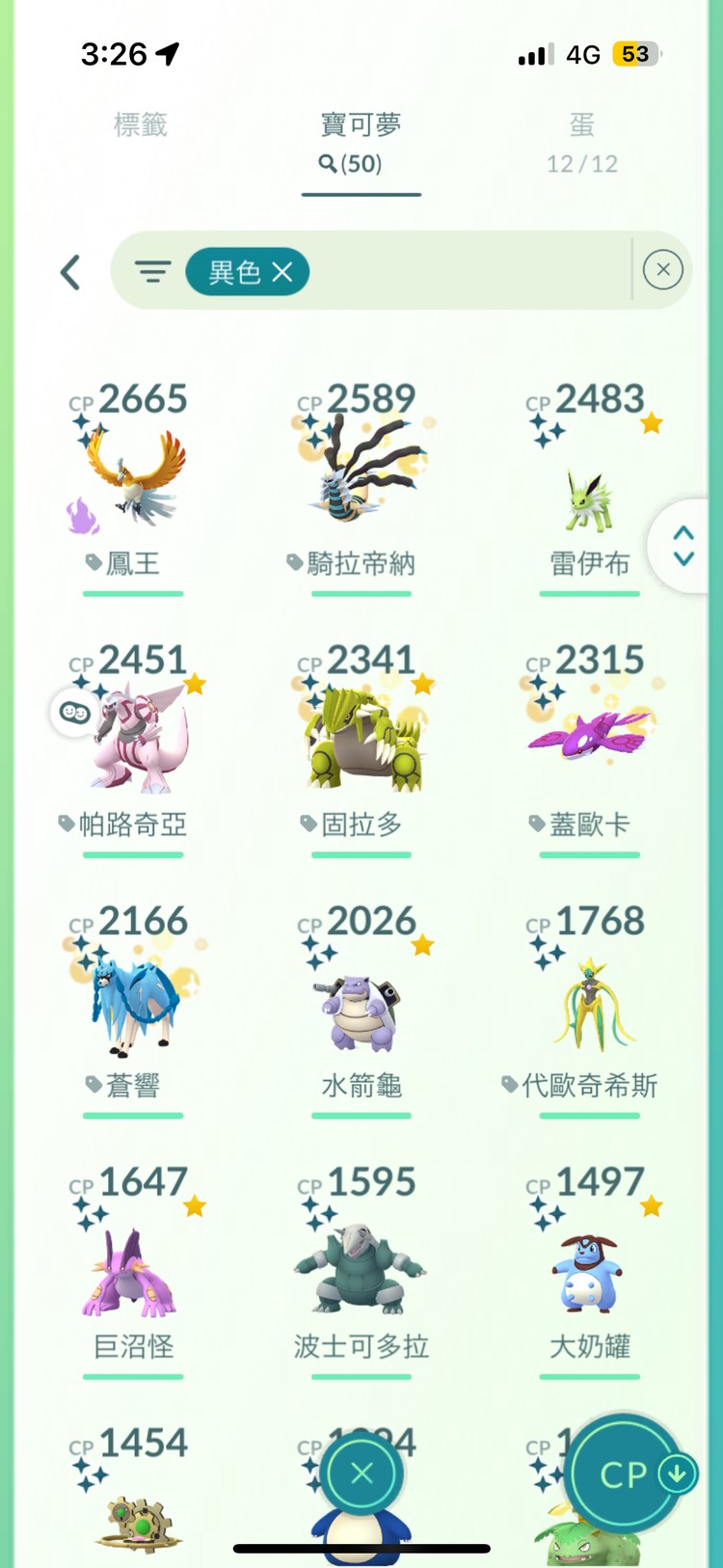The image size is (723, 1568).
Task: Close the Pokémon list with round X button
Action: 361,1473
